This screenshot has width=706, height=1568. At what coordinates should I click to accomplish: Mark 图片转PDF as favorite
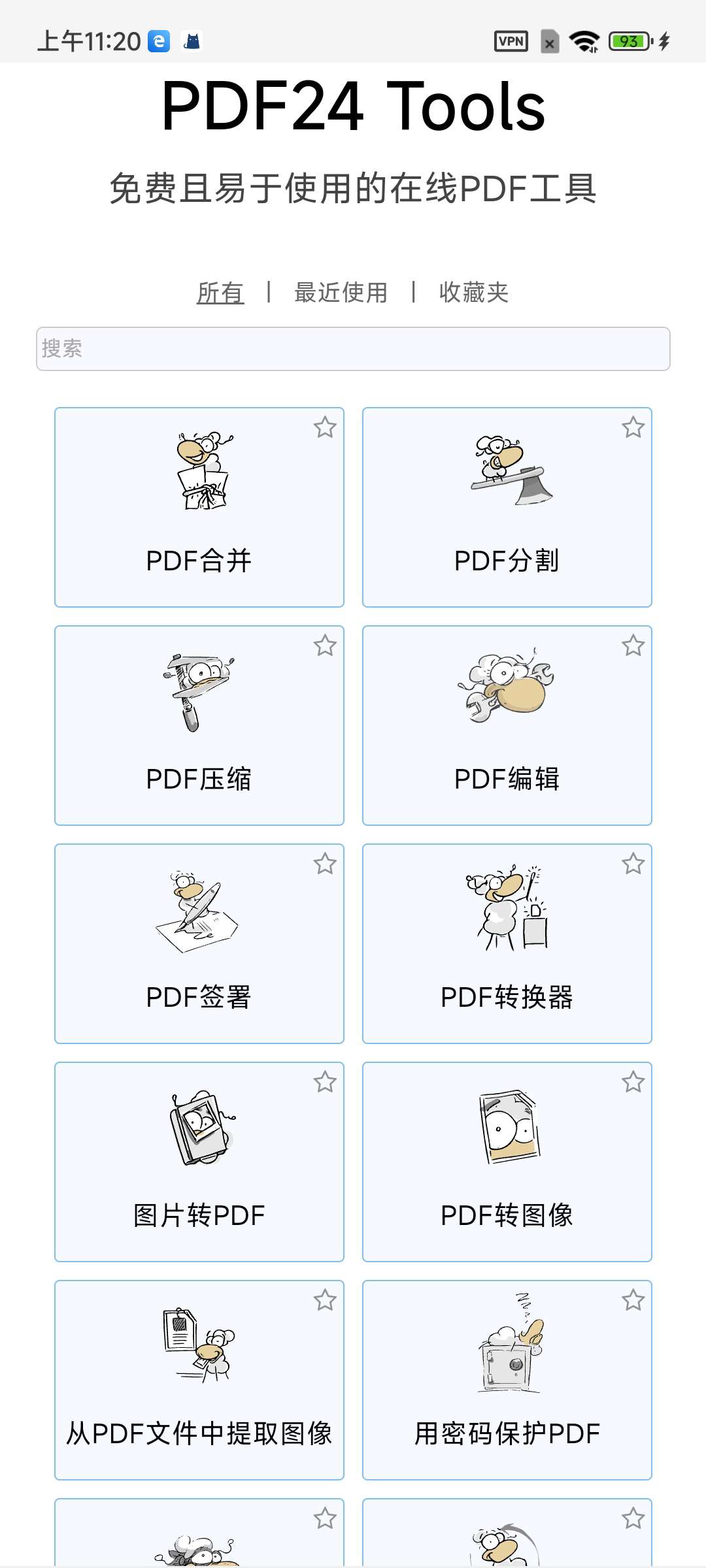coord(325,1083)
